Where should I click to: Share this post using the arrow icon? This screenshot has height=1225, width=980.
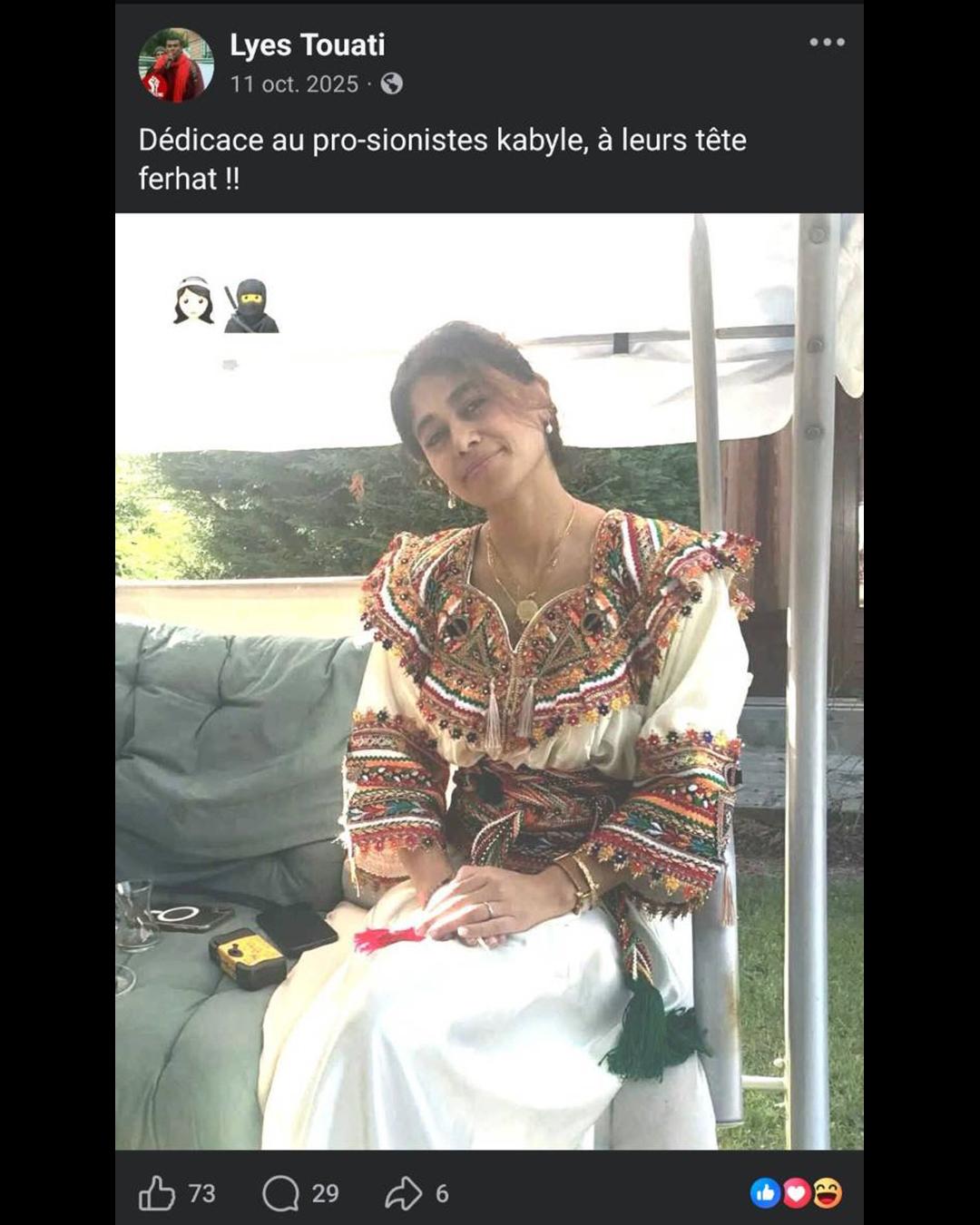click(x=404, y=1193)
